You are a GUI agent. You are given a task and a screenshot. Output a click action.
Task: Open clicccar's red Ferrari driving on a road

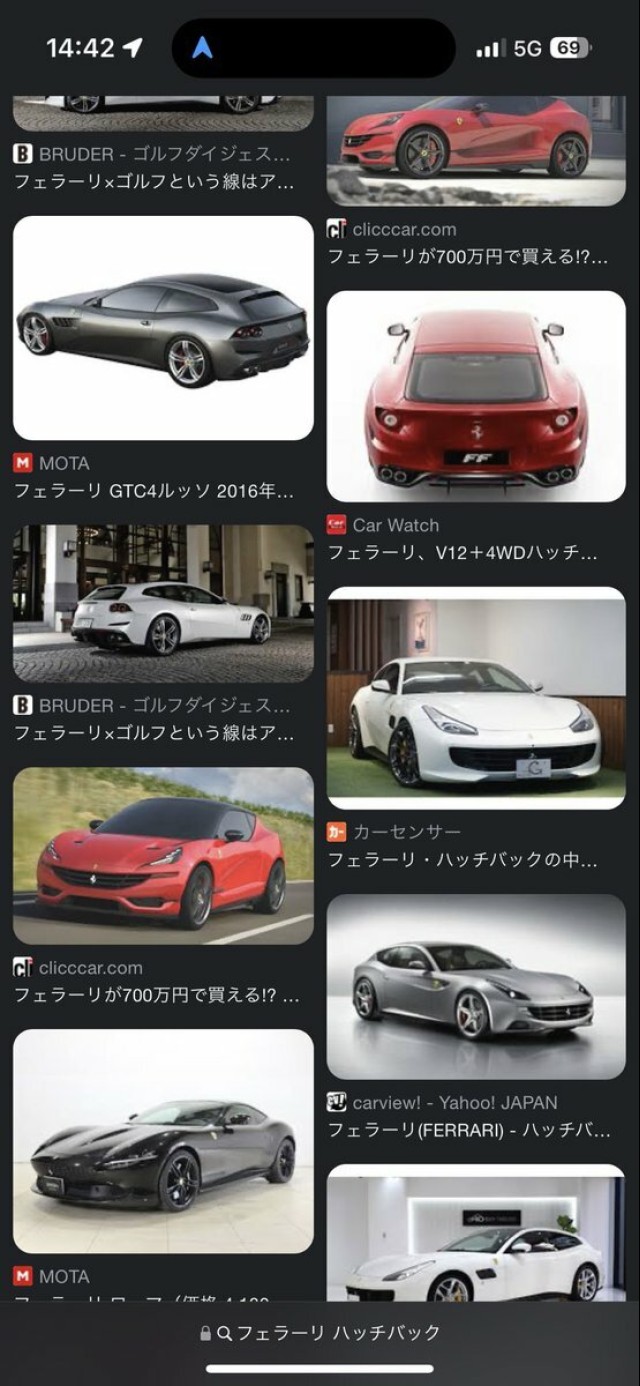[x=163, y=856]
